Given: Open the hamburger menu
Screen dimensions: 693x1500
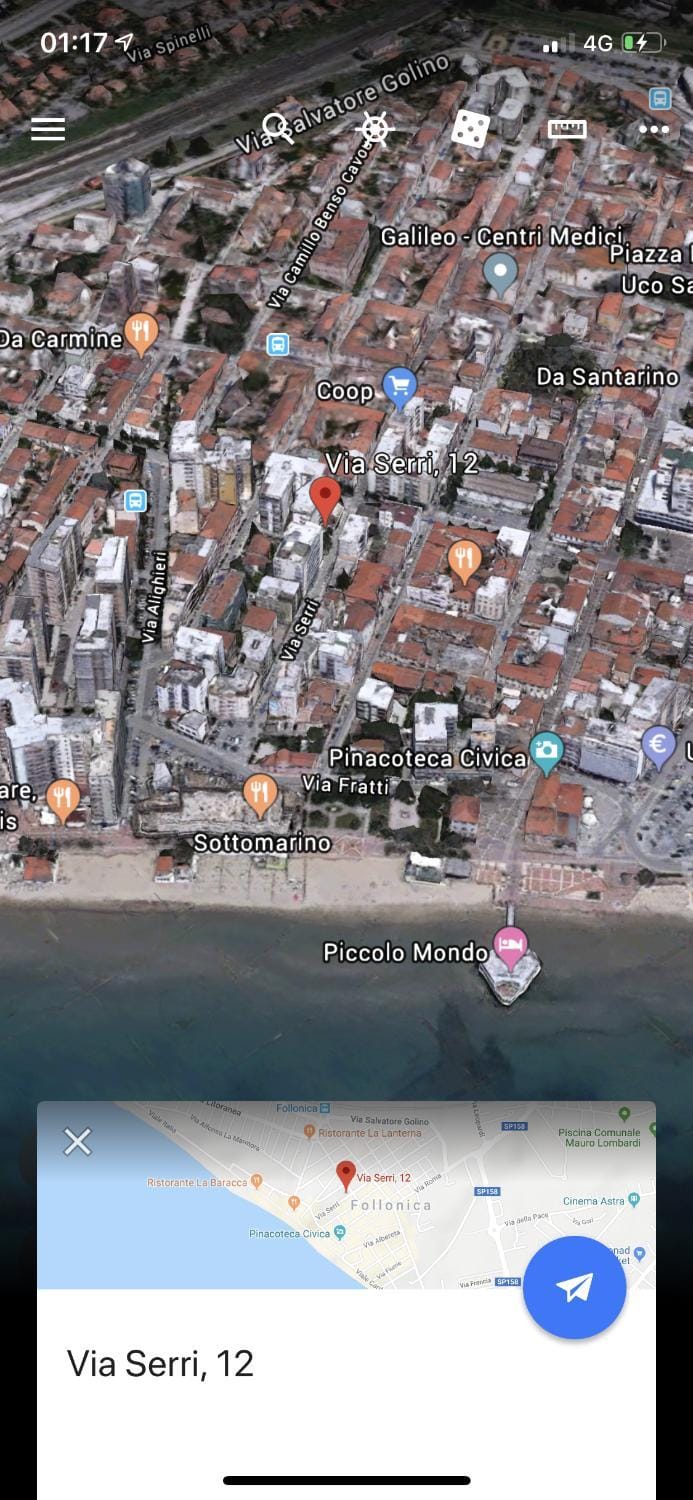Looking at the screenshot, I should [x=48, y=129].
